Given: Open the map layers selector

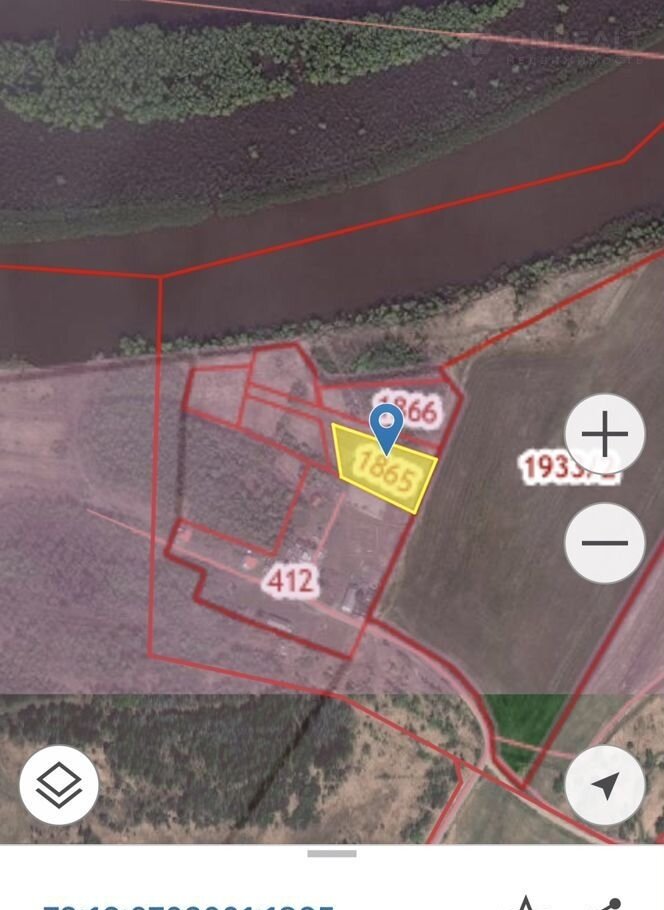Looking at the screenshot, I should tap(59, 785).
